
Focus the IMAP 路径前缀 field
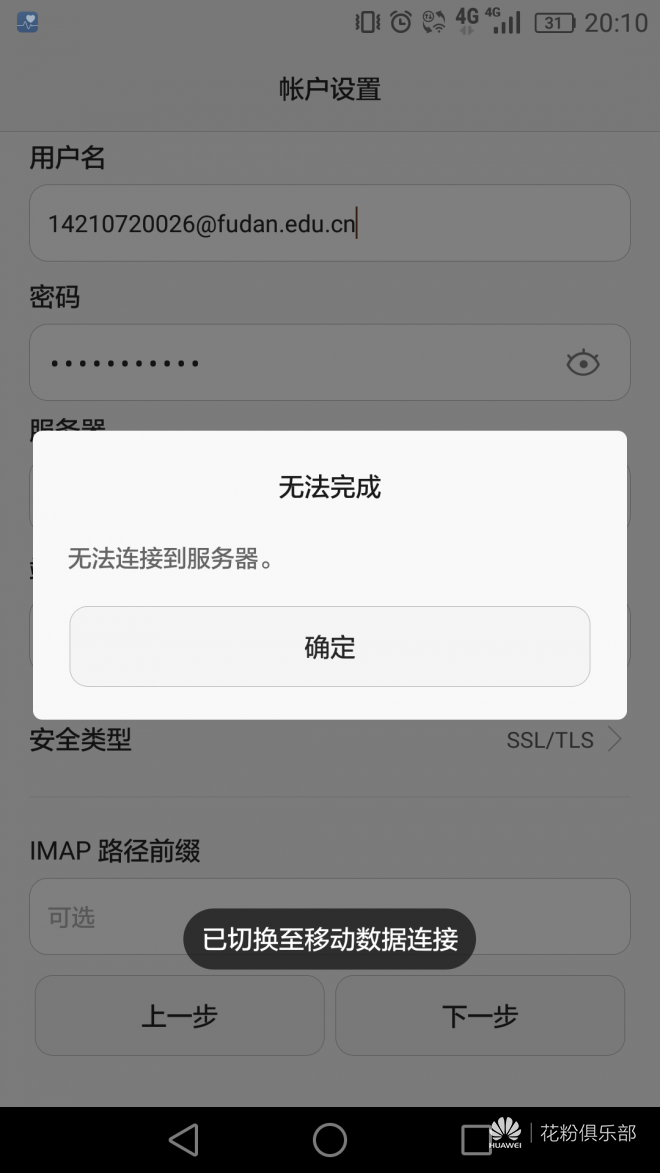tap(329, 916)
